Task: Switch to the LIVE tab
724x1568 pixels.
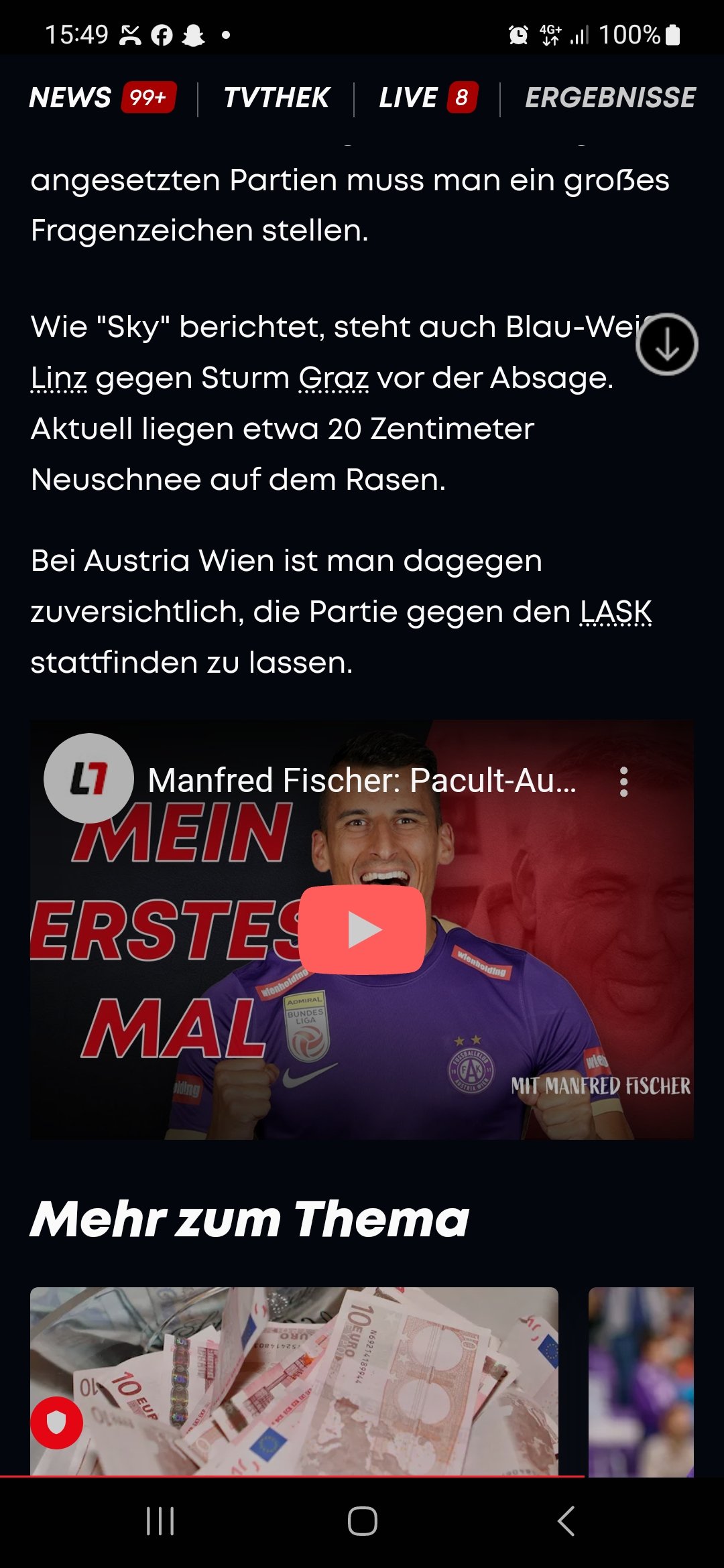Action: 428,98
